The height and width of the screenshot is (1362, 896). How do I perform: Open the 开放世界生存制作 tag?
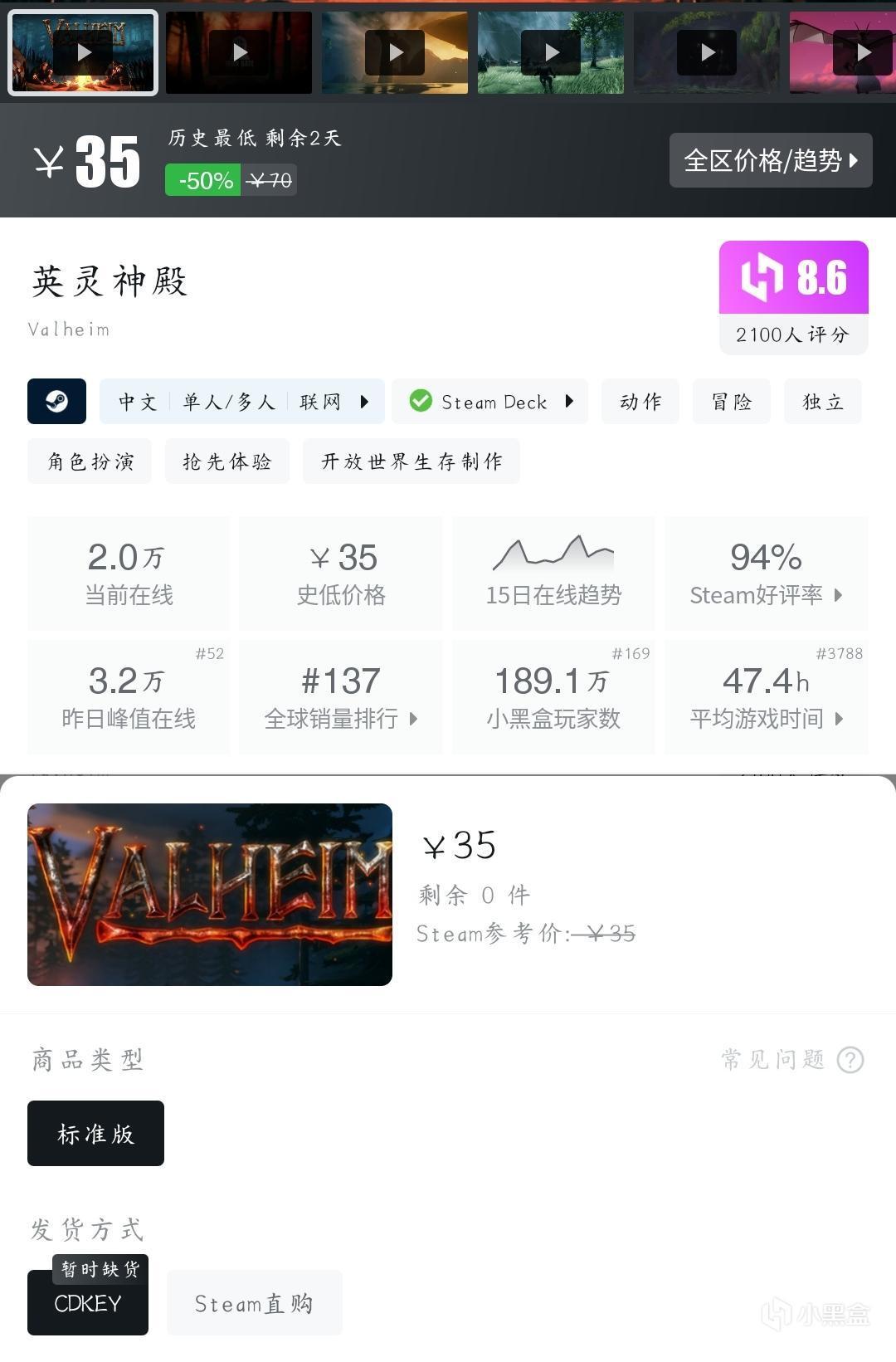tap(411, 461)
